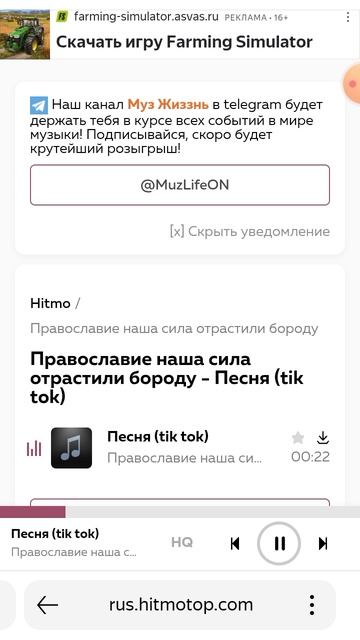Go to the Hitmo breadcrumb link
The image size is (360, 640).
pyautogui.click(x=50, y=303)
